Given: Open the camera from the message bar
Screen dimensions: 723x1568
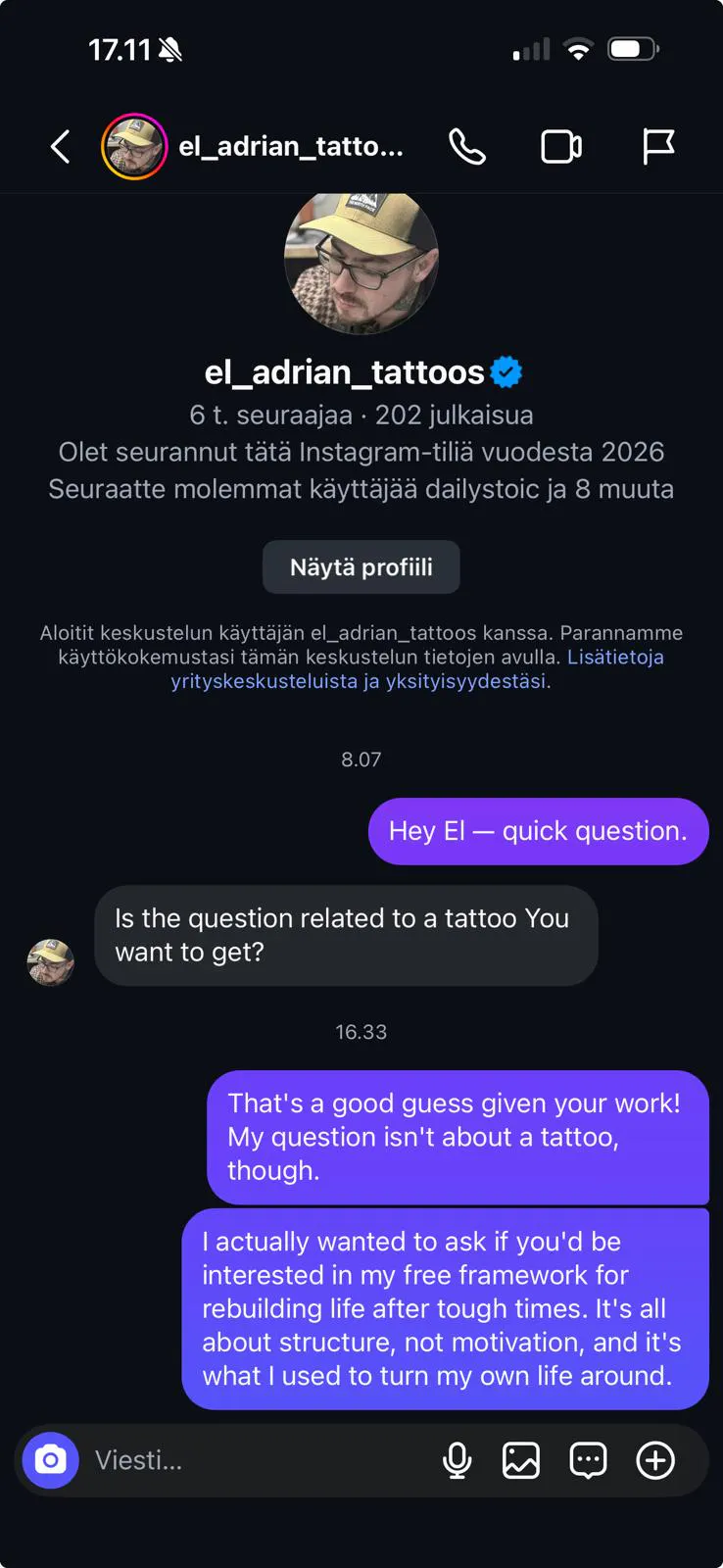Looking at the screenshot, I should (51, 1460).
